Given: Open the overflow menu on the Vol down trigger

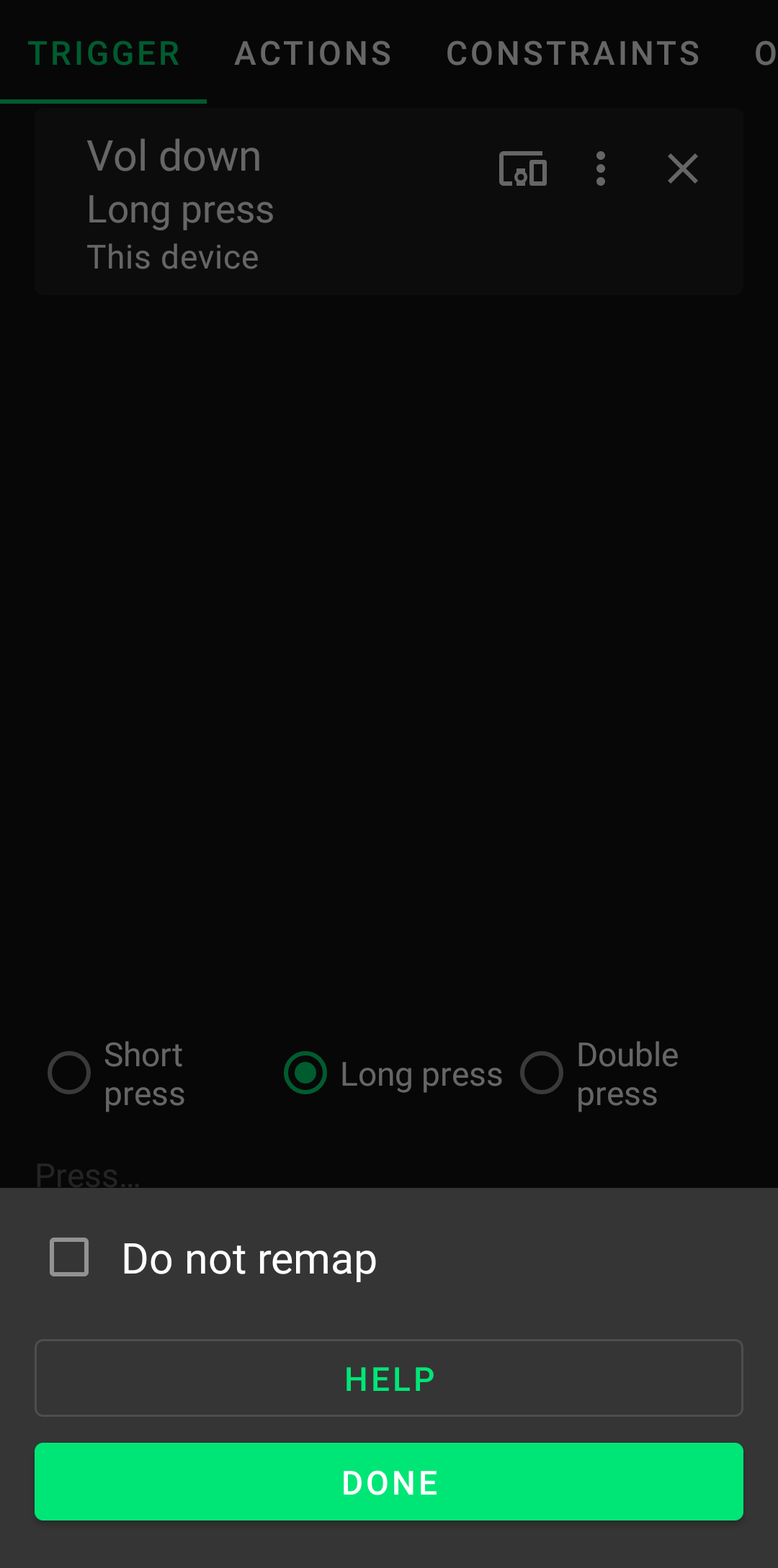Looking at the screenshot, I should [600, 168].
